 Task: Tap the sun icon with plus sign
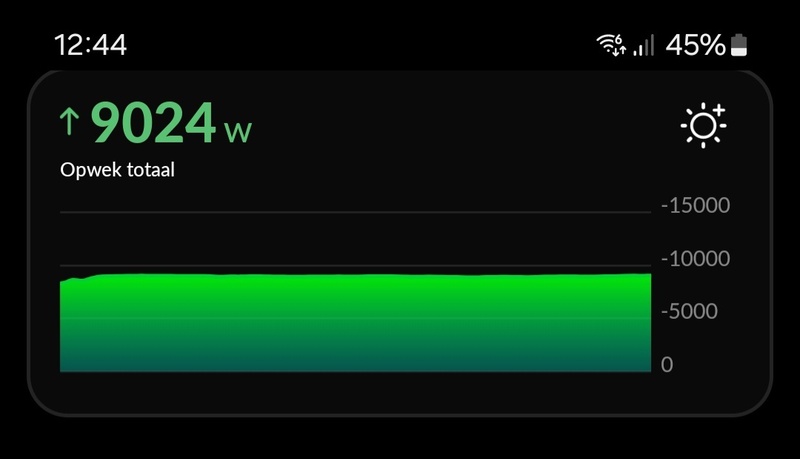point(703,125)
